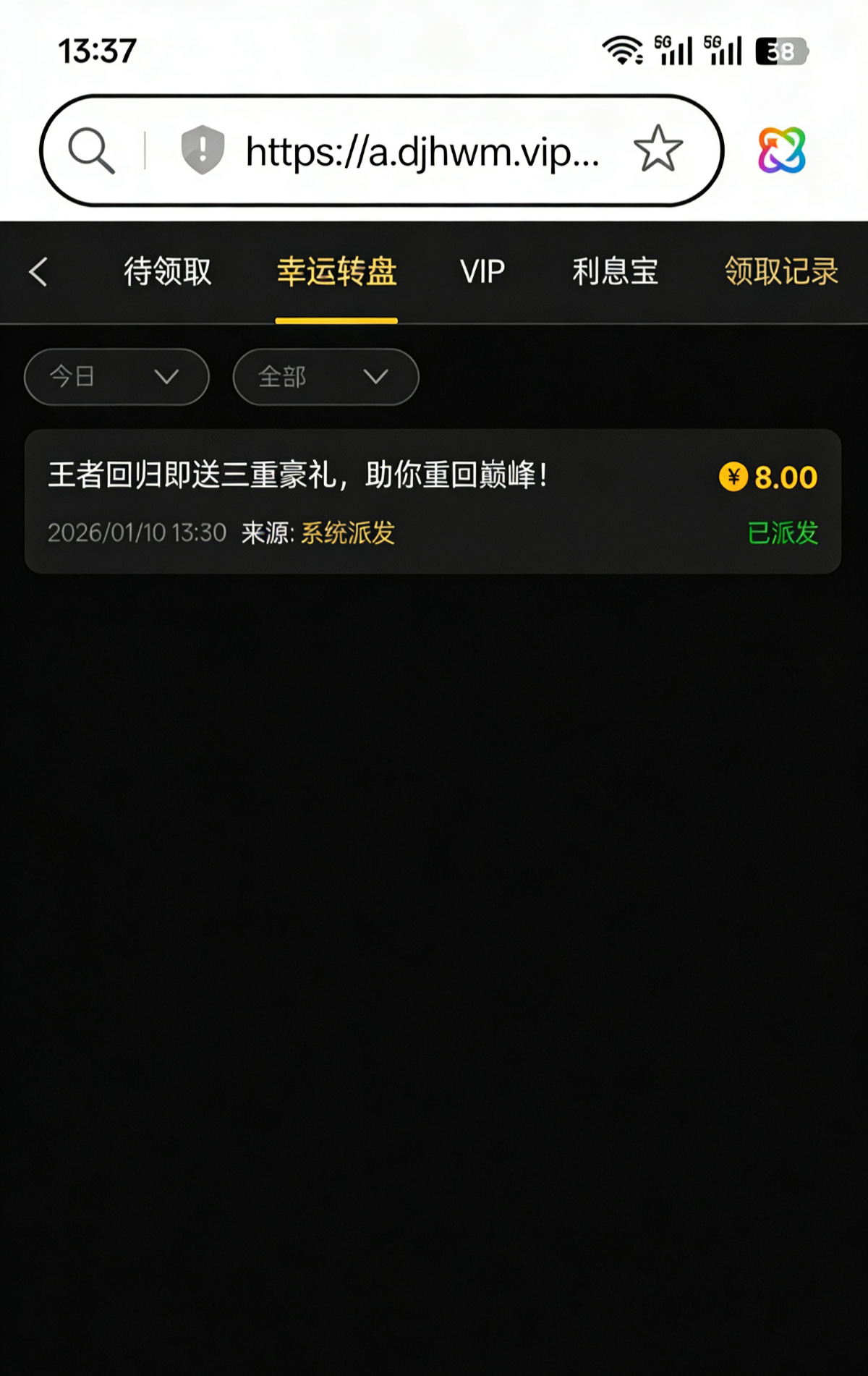Expand the 今日 date dropdown
Image resolution: width=868 pixels, height=1376 pixels.
coord(116,377)
